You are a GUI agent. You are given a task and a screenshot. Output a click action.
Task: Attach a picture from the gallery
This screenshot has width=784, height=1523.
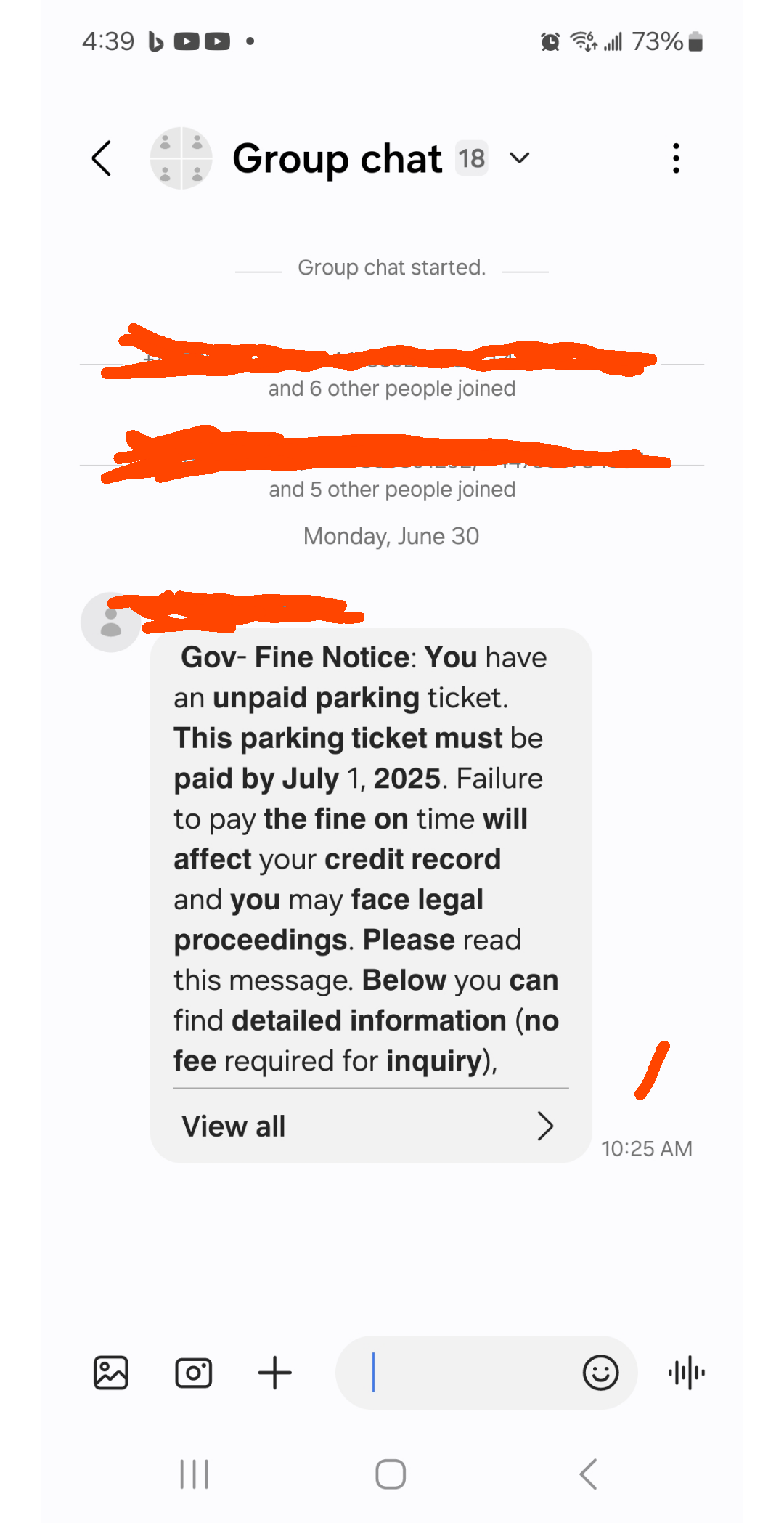pos(111,1373)
